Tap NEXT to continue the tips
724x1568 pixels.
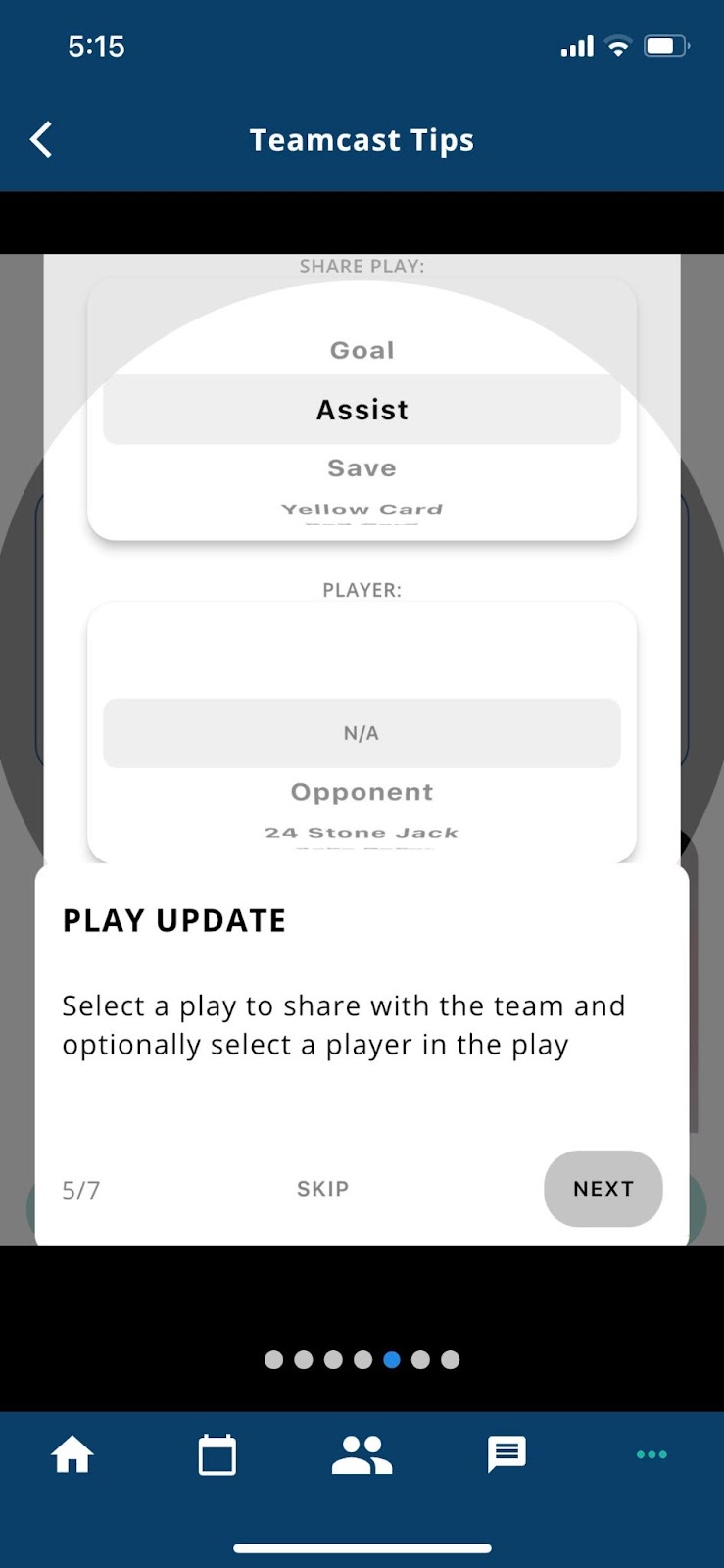[603, 1188]
